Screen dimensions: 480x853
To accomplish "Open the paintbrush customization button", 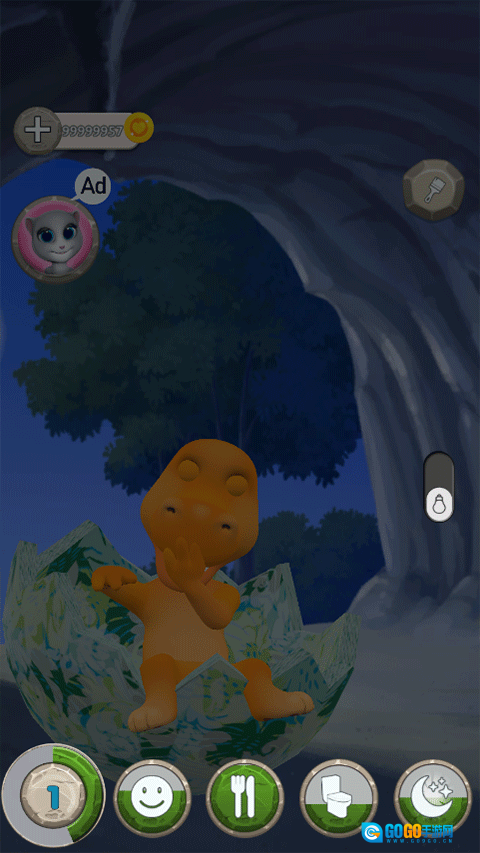I will tap(434, 190).
